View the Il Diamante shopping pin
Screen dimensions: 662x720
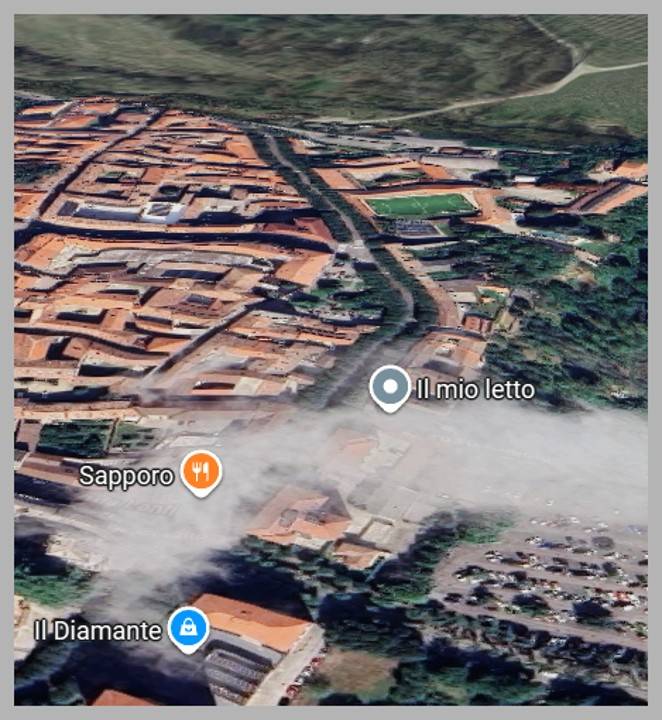187,628
